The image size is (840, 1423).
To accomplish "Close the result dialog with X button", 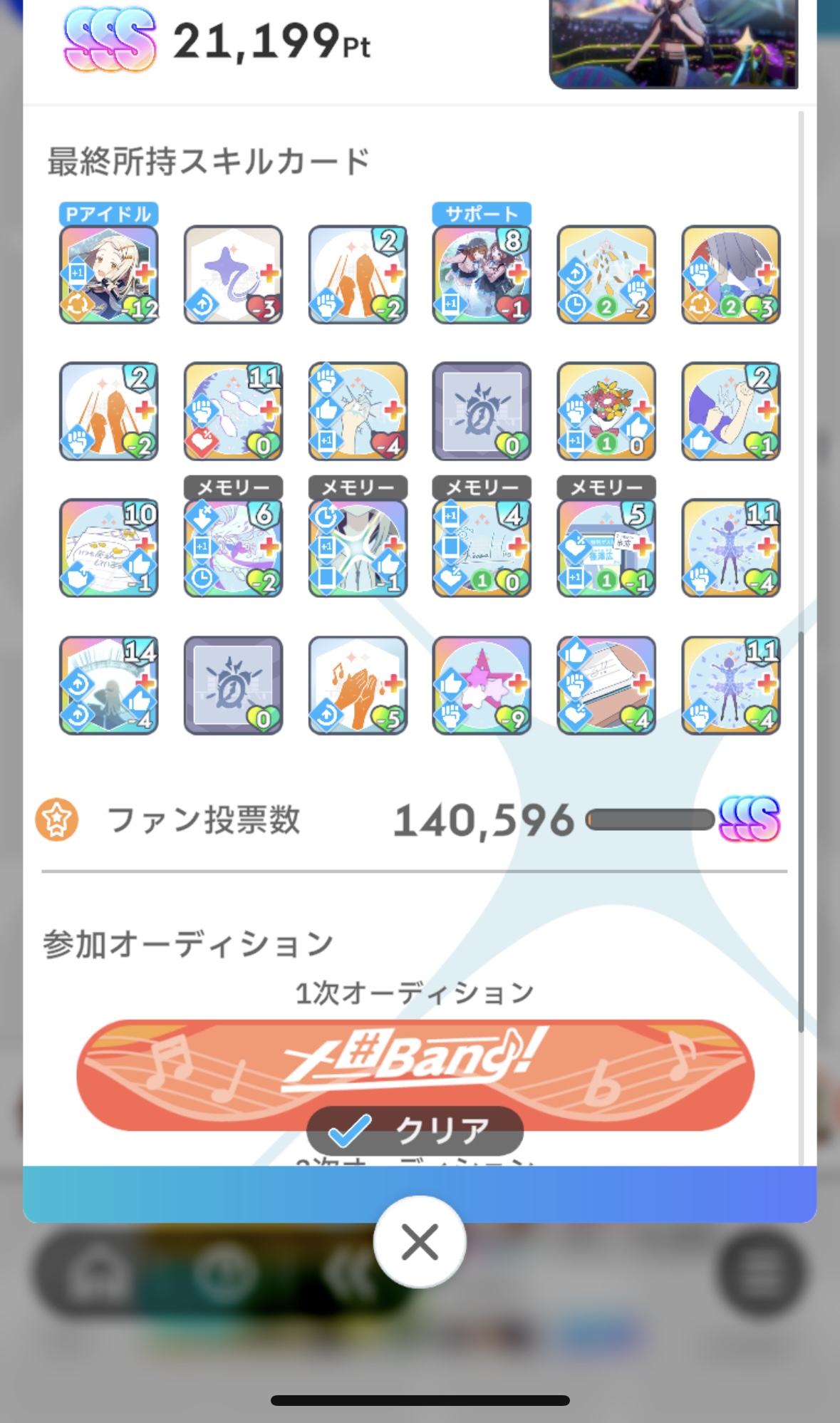I will 420,1243.
